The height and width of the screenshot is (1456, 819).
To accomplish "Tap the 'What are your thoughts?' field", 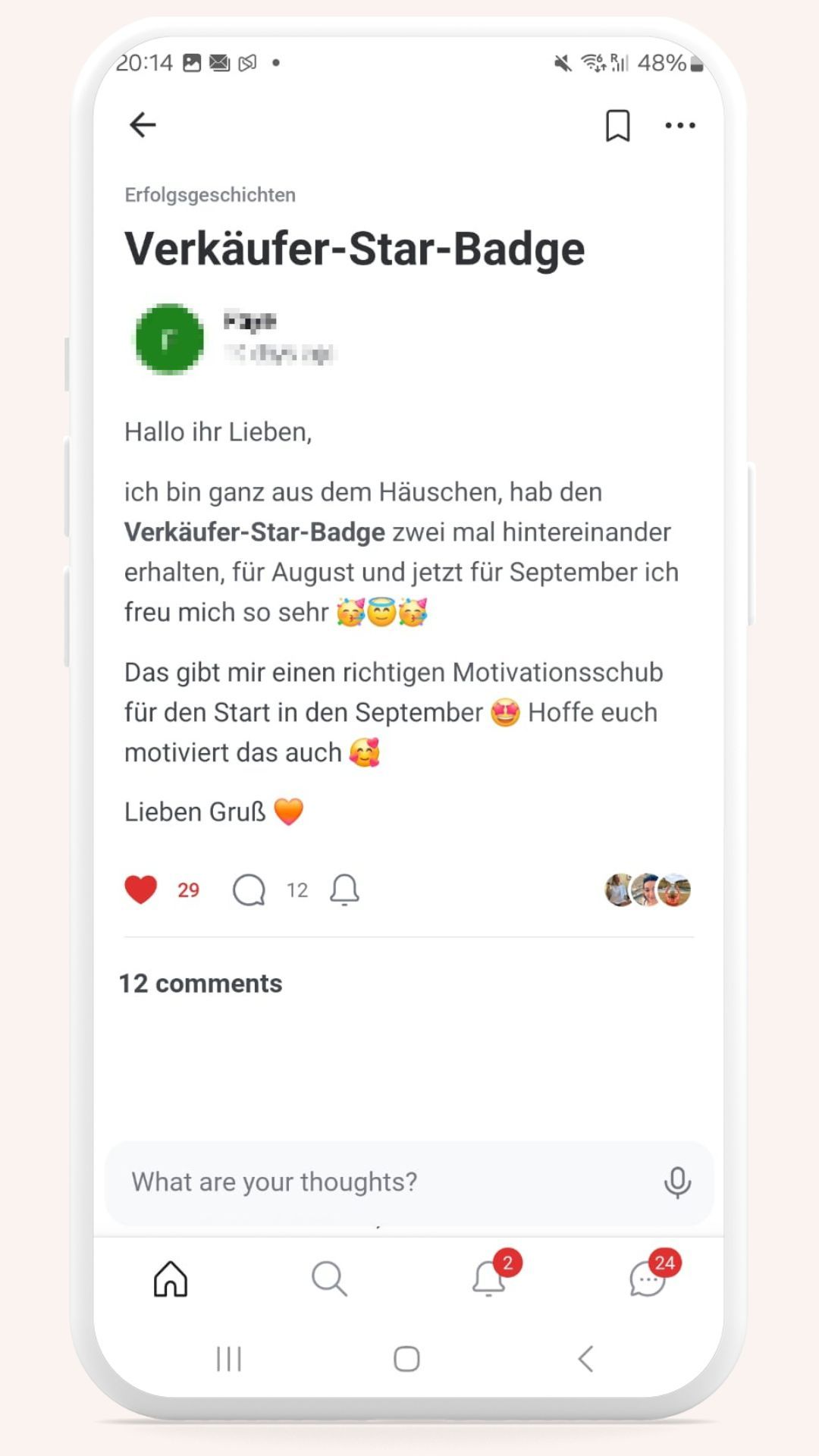I will tap(379, 1181).
